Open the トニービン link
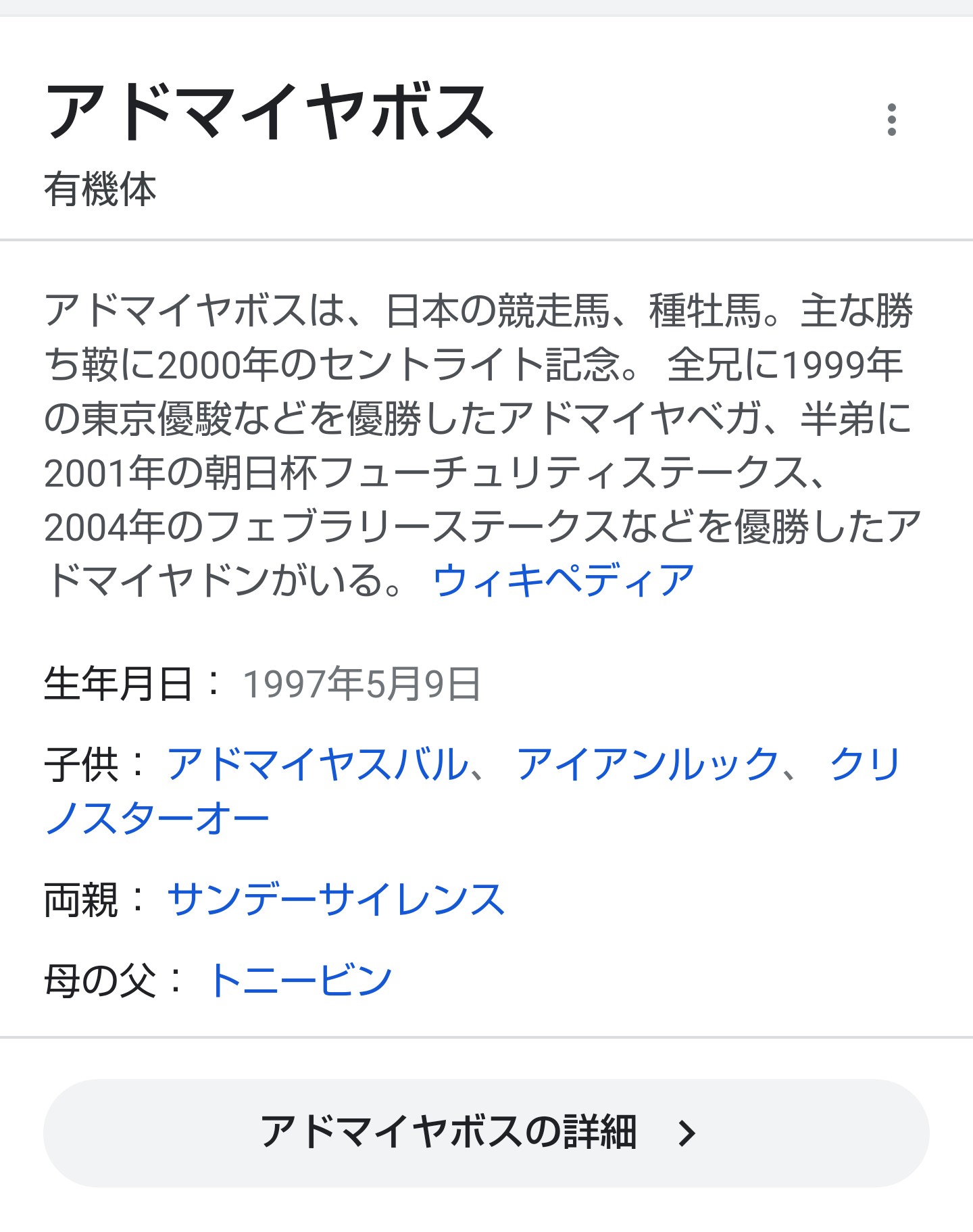The image size is (973, 1232). coord(301,981)
